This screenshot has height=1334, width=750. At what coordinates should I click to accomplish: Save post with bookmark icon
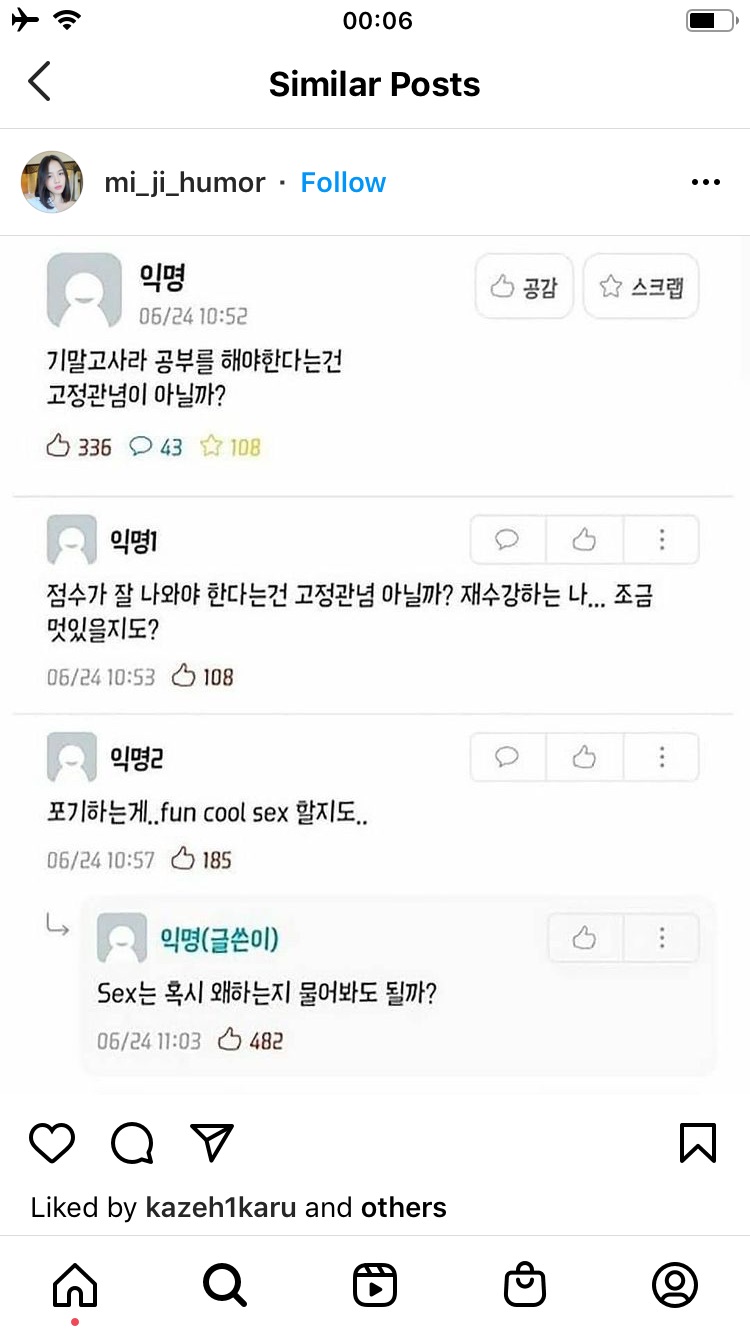coord(698,1142)
